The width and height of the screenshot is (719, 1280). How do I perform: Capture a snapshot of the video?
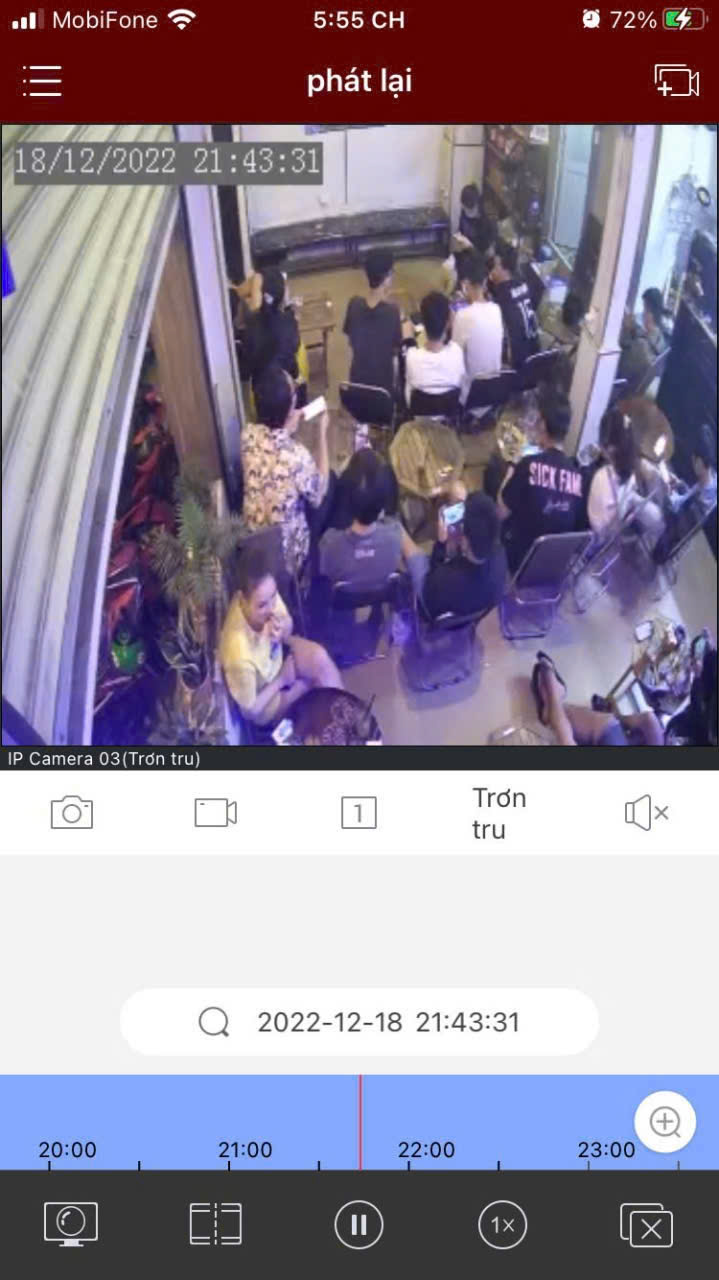coord(72,812)
